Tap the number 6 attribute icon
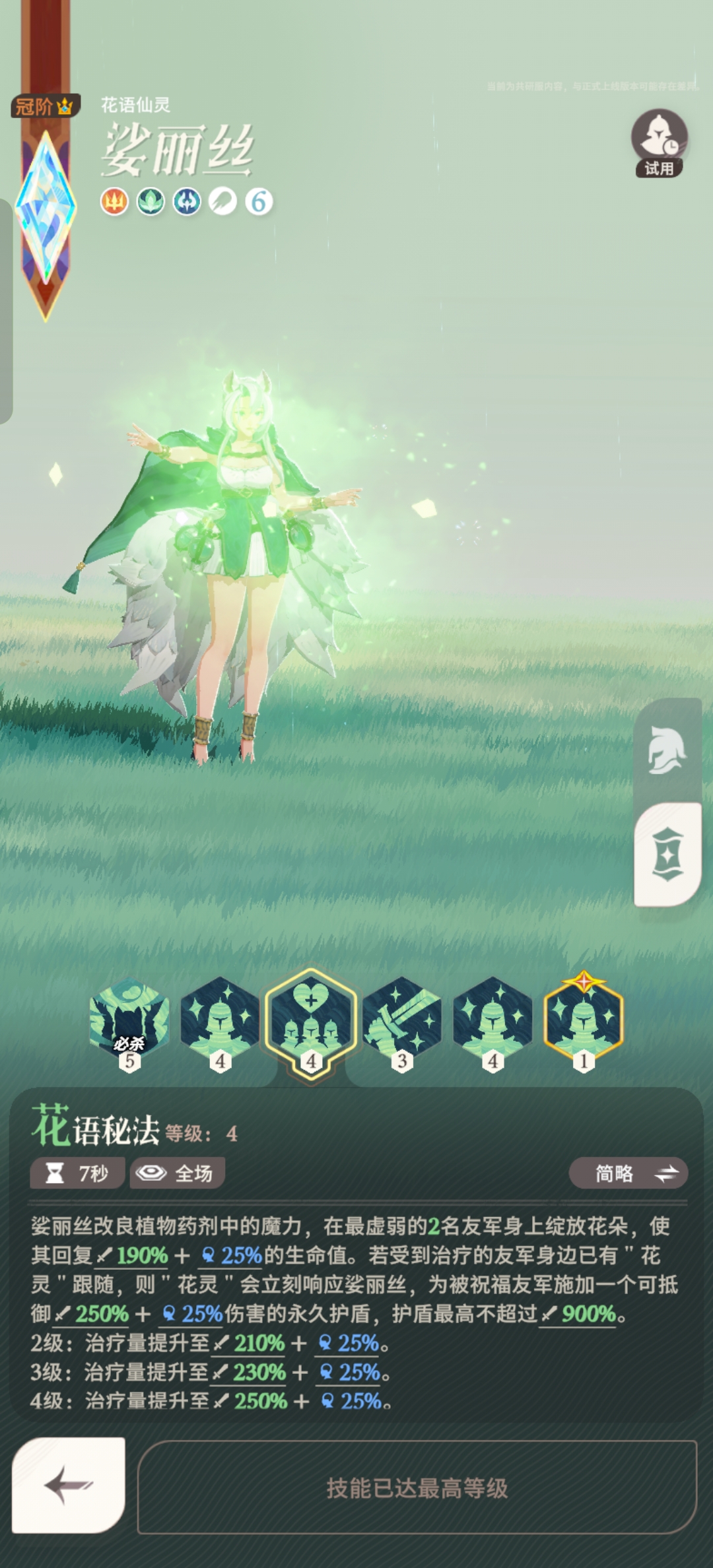The height and width of the screenshot is (1568, 713). coord(259,202)
